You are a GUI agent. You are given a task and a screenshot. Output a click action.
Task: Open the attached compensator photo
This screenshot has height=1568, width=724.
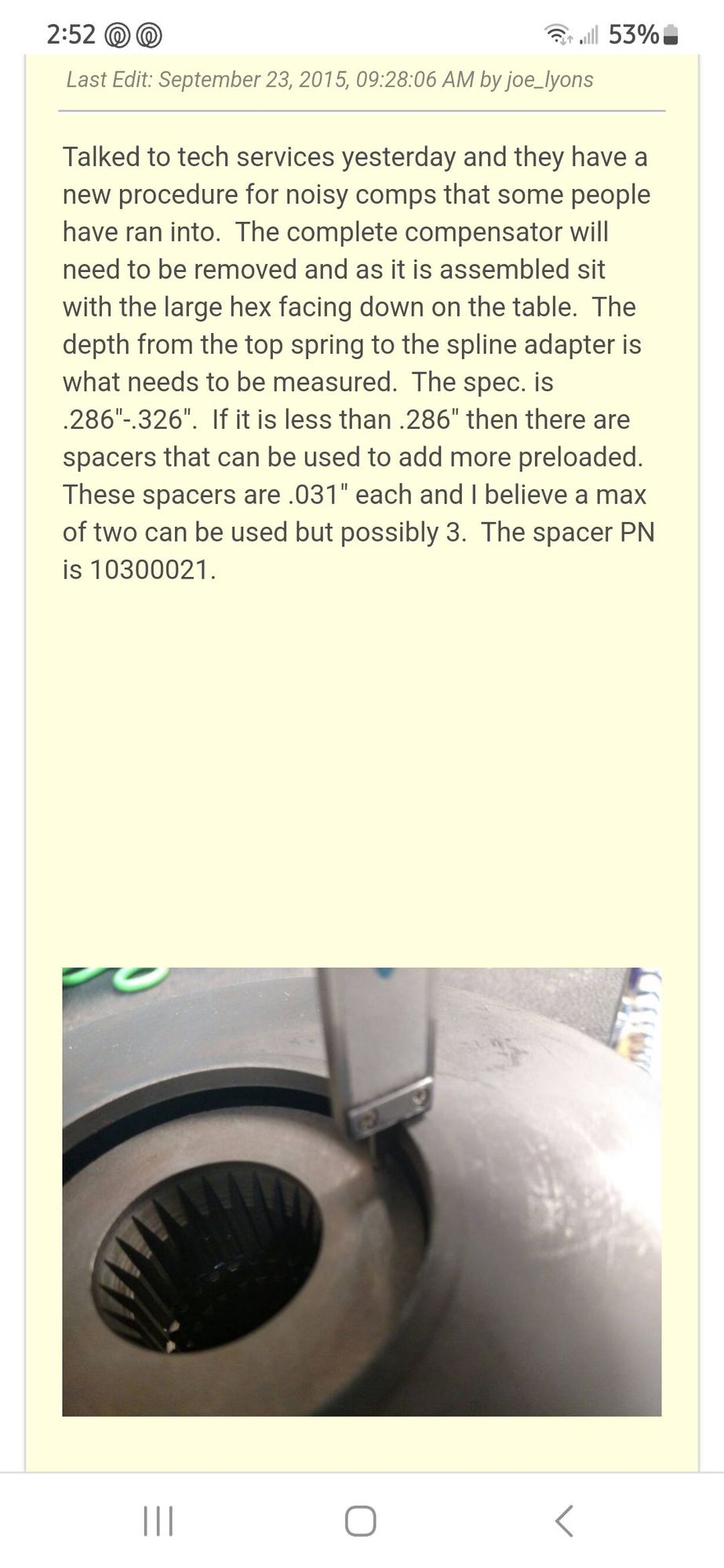(362, 1192)
